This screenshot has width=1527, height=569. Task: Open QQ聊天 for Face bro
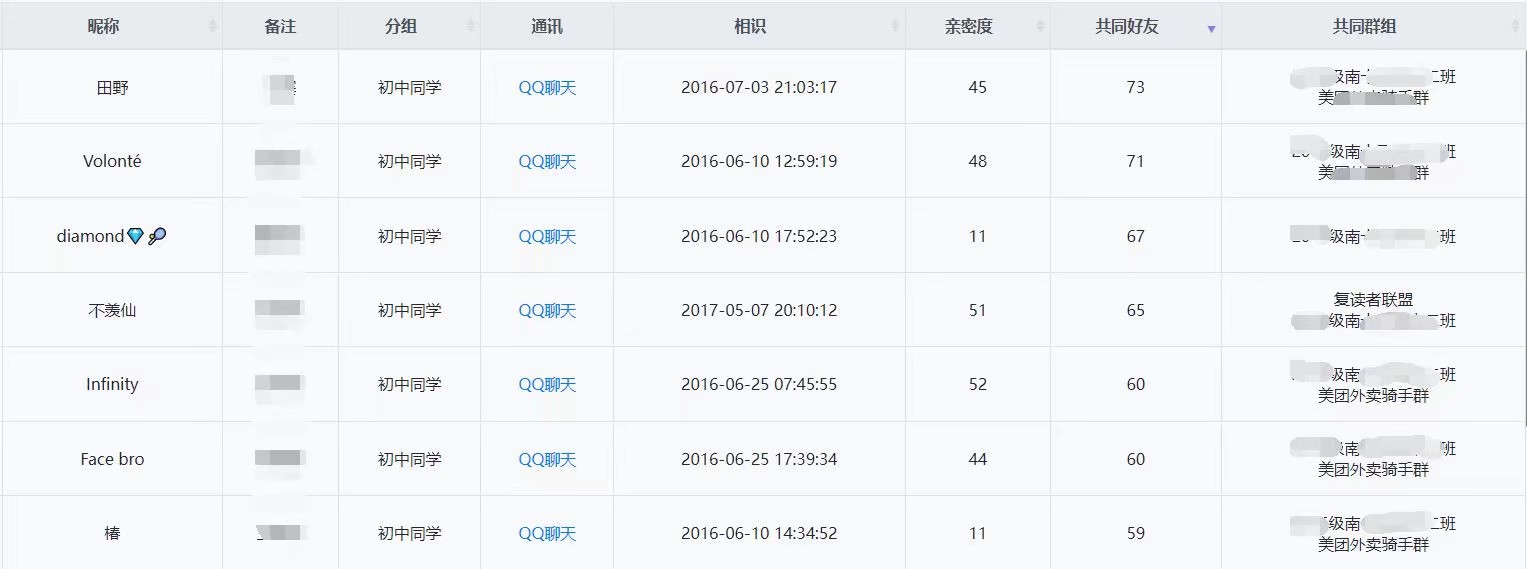[547, 459]
